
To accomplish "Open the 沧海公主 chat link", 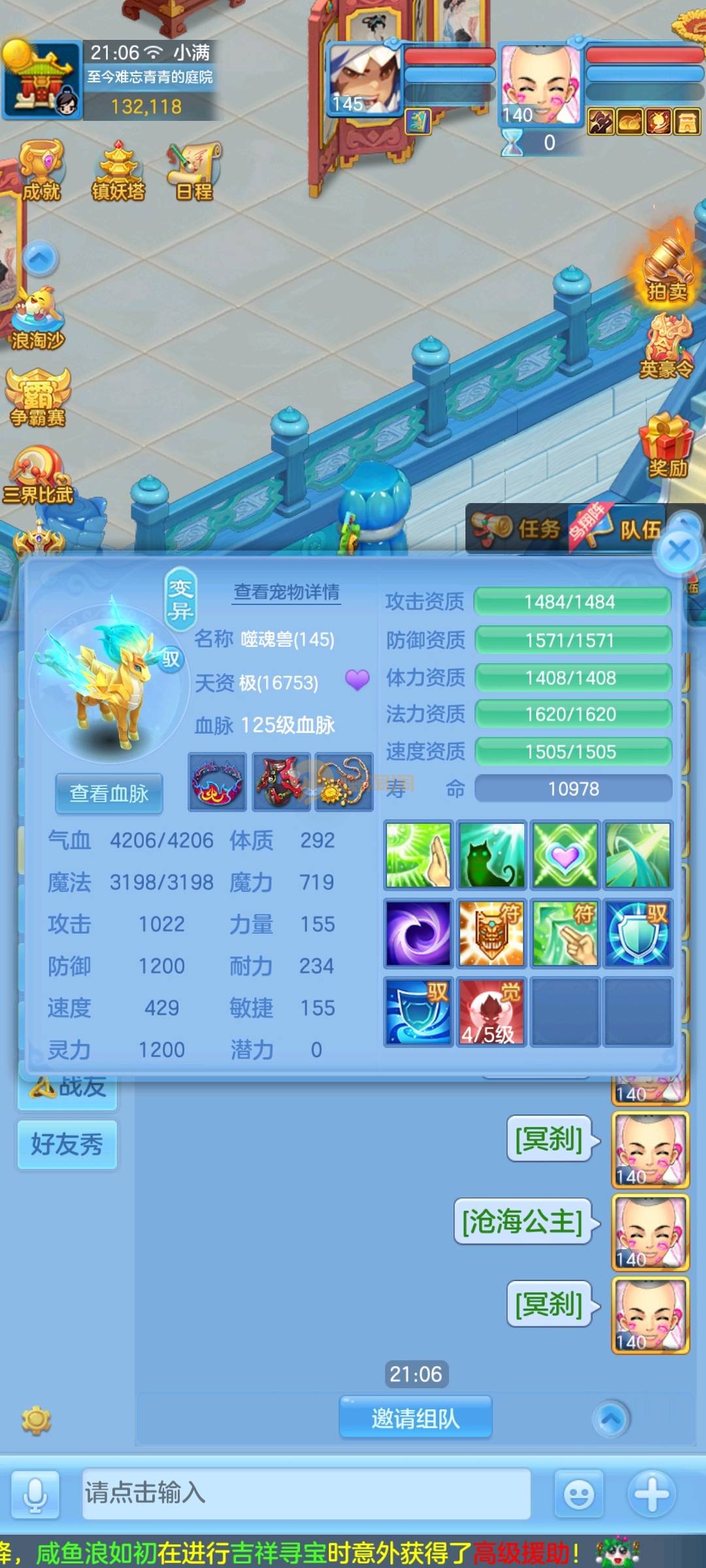I will pyautogui.click(x=522, y=1221).
